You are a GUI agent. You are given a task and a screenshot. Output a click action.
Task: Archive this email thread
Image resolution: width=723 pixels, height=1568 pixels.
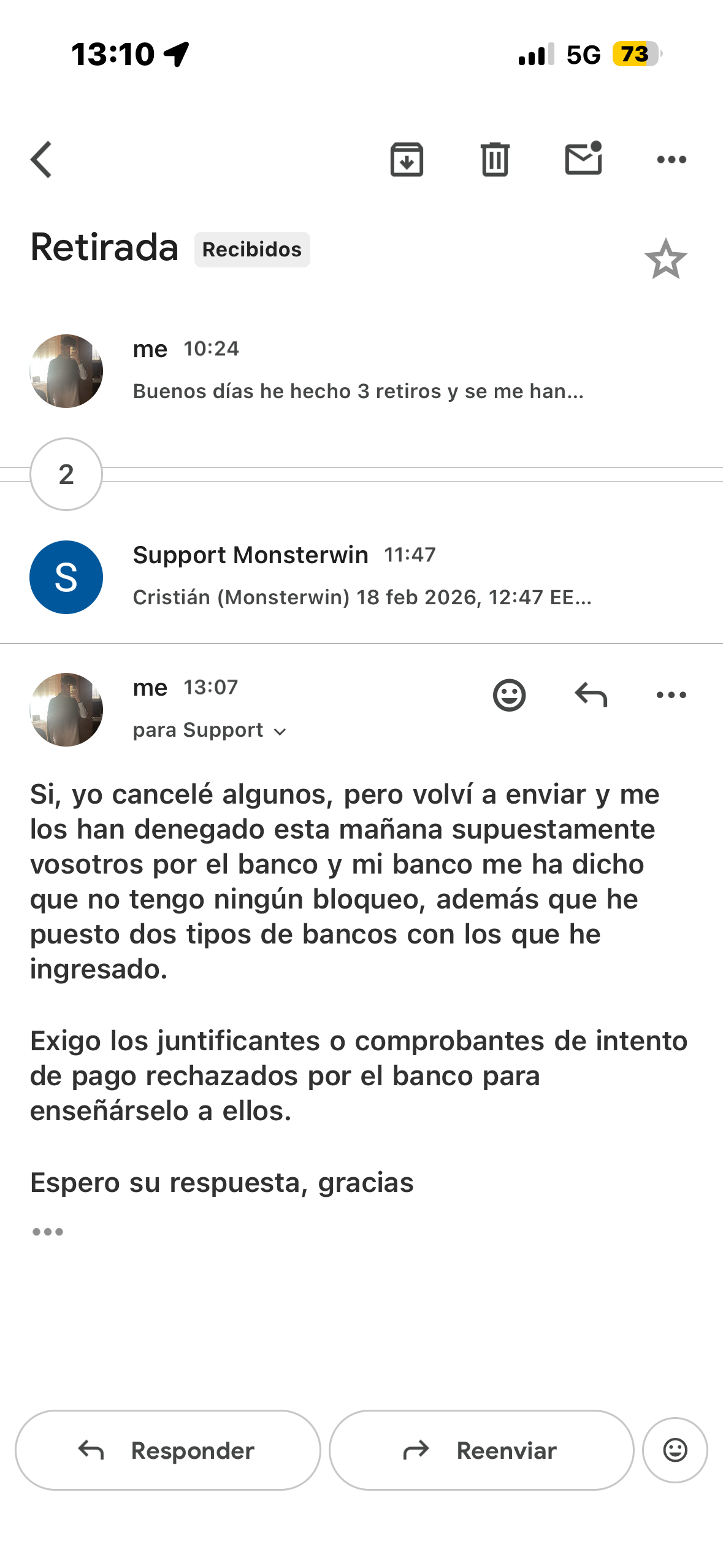pyautogui.click(x=407, y=159)
